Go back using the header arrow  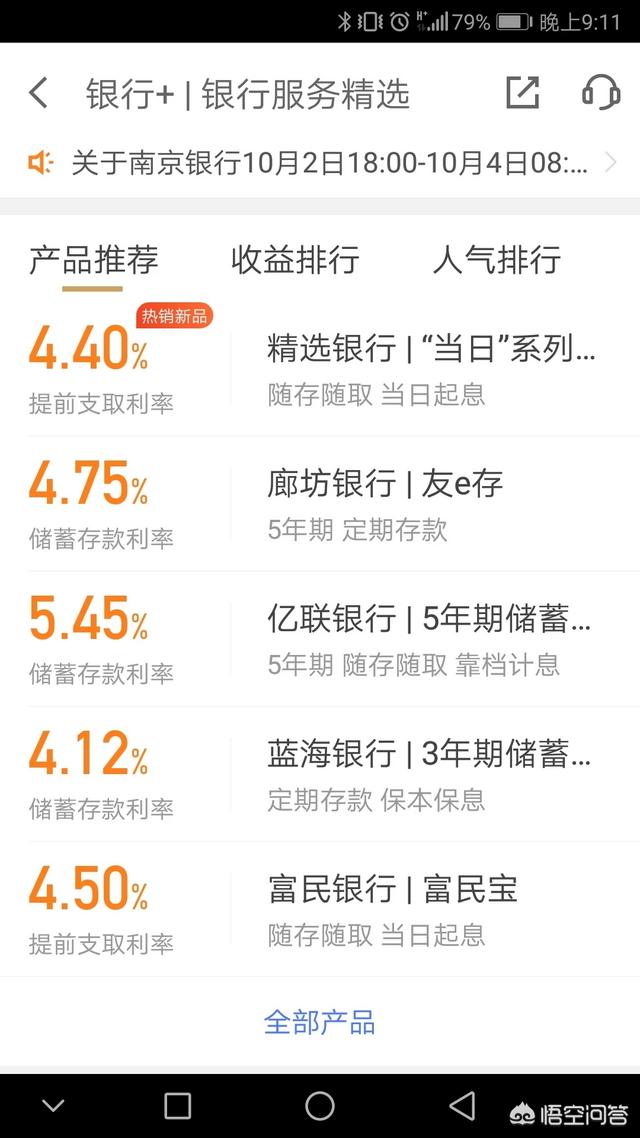(38, 94)
